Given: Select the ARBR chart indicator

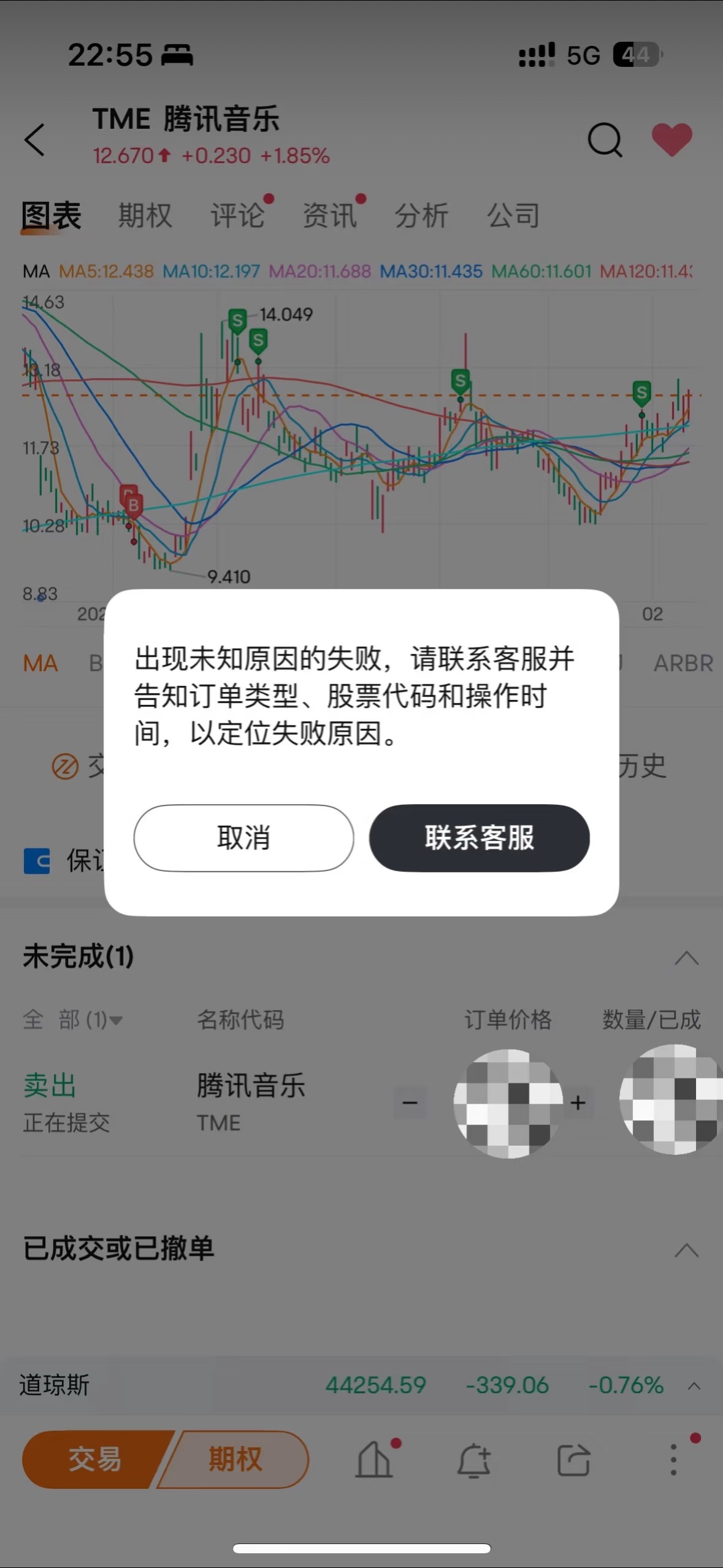Looking at the screenshot, I should [x=683, y=663].
